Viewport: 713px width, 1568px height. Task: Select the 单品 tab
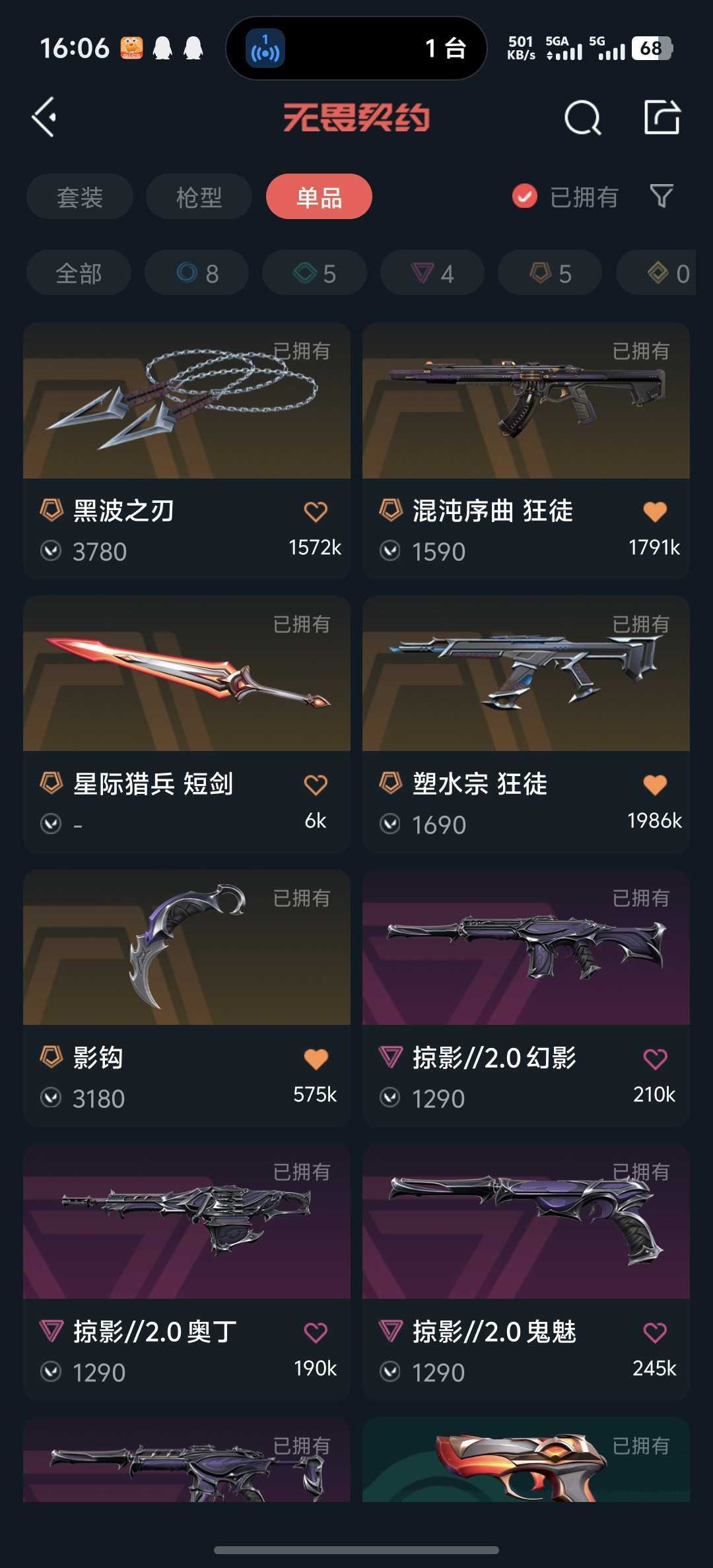[319, 197]
